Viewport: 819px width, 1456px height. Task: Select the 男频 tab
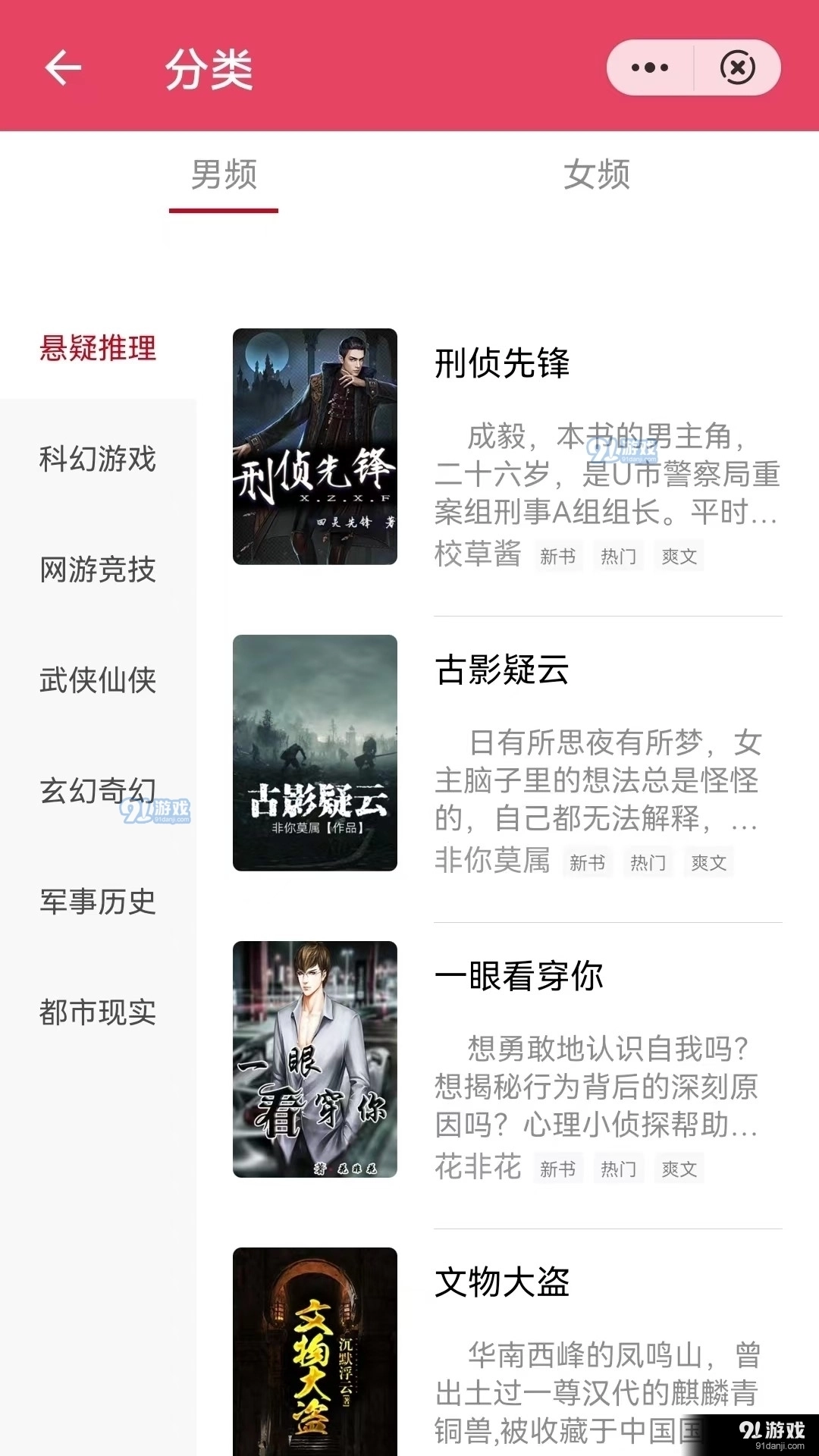coord(224,175)
